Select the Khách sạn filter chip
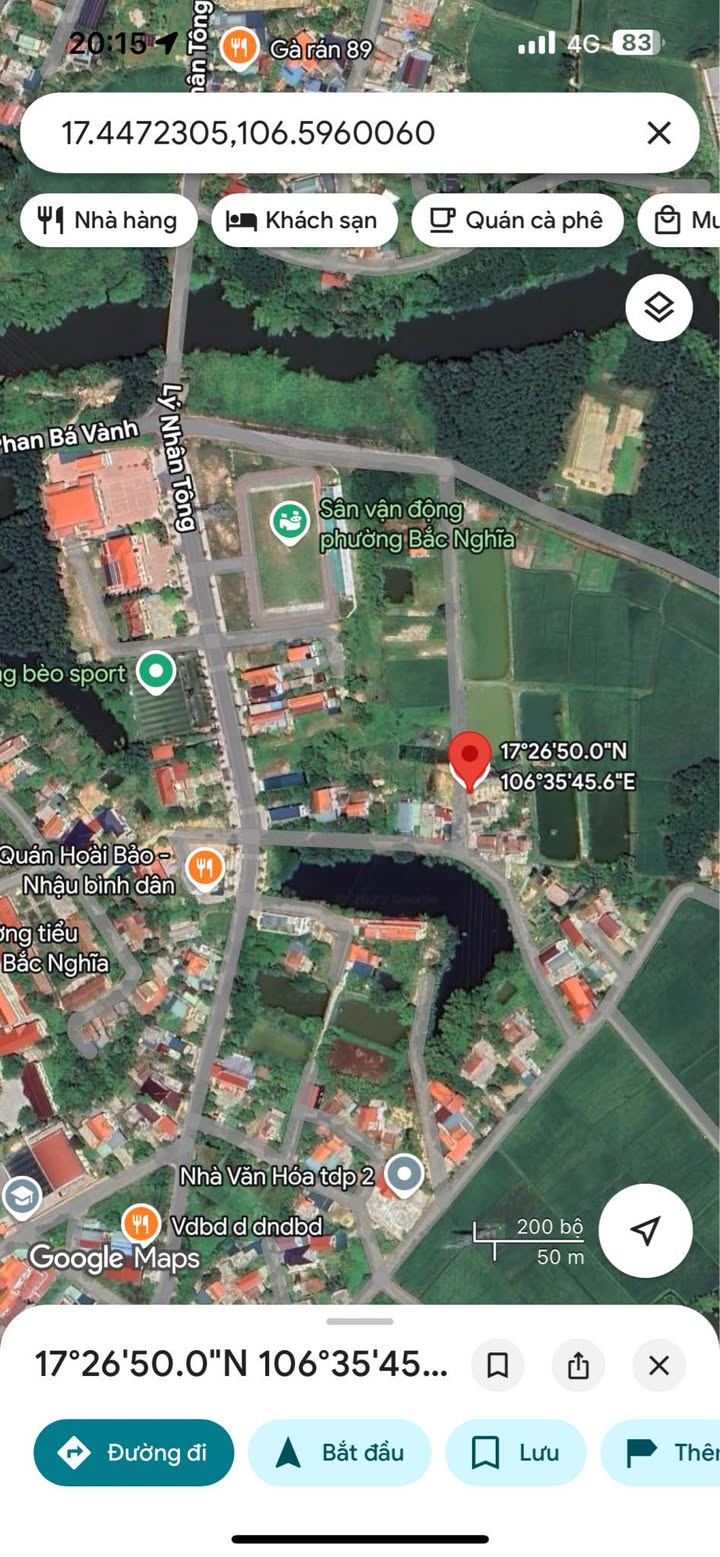This screenshot has height=1557, width=720. coord(304,220)
